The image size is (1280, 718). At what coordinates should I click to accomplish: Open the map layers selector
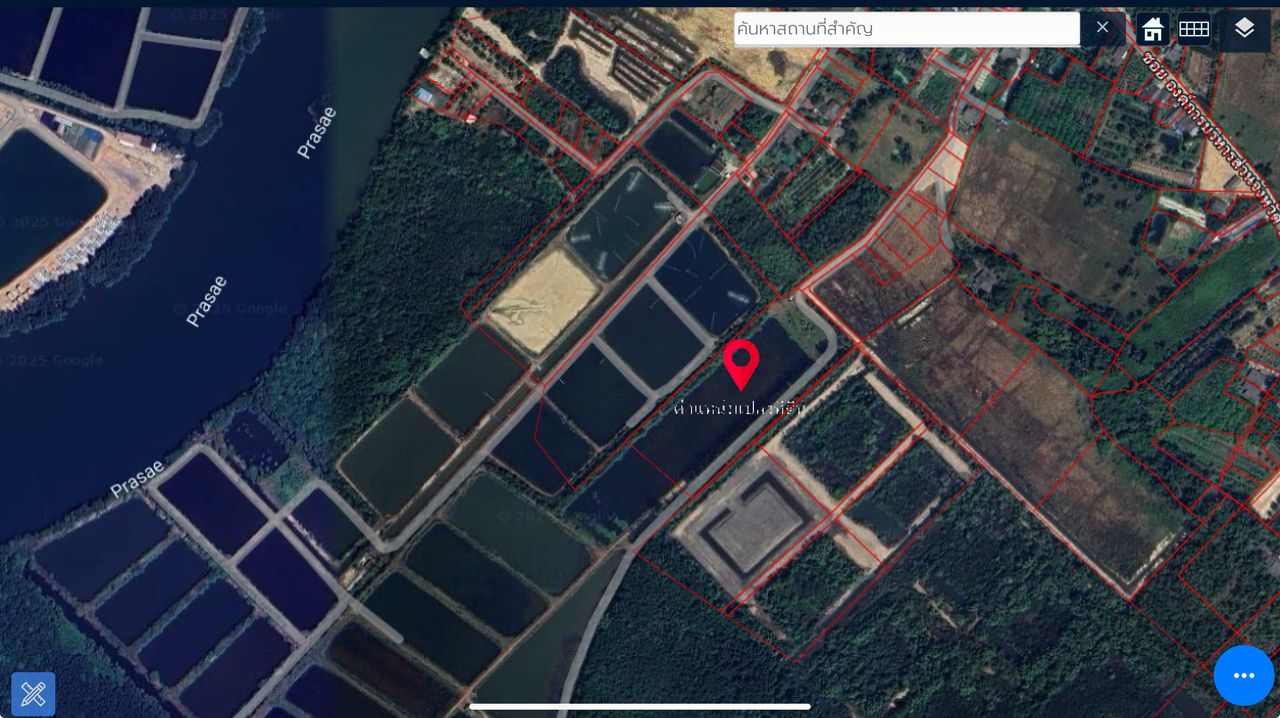1244,29
